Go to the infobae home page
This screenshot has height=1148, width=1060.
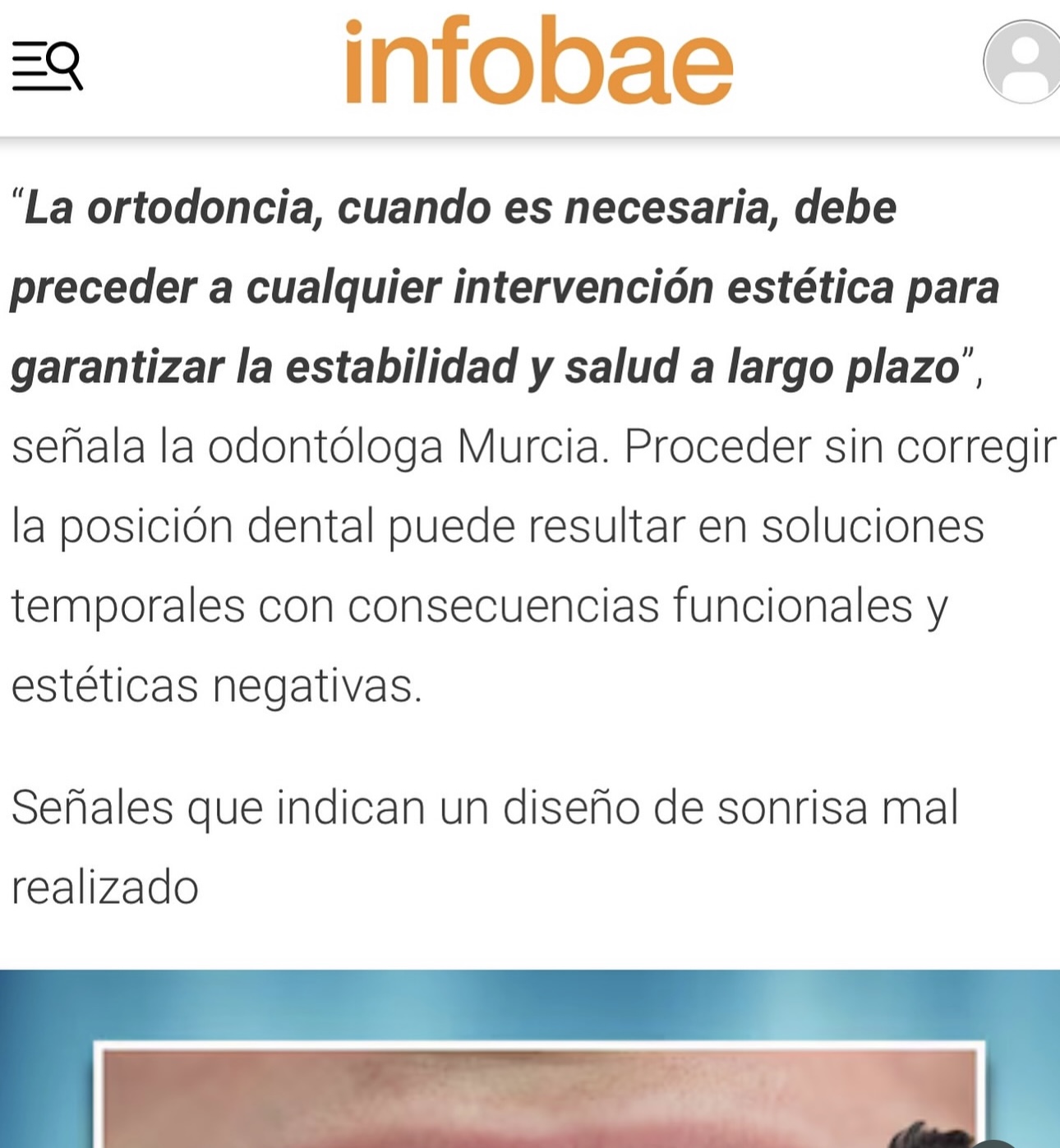tap(538, 62)
